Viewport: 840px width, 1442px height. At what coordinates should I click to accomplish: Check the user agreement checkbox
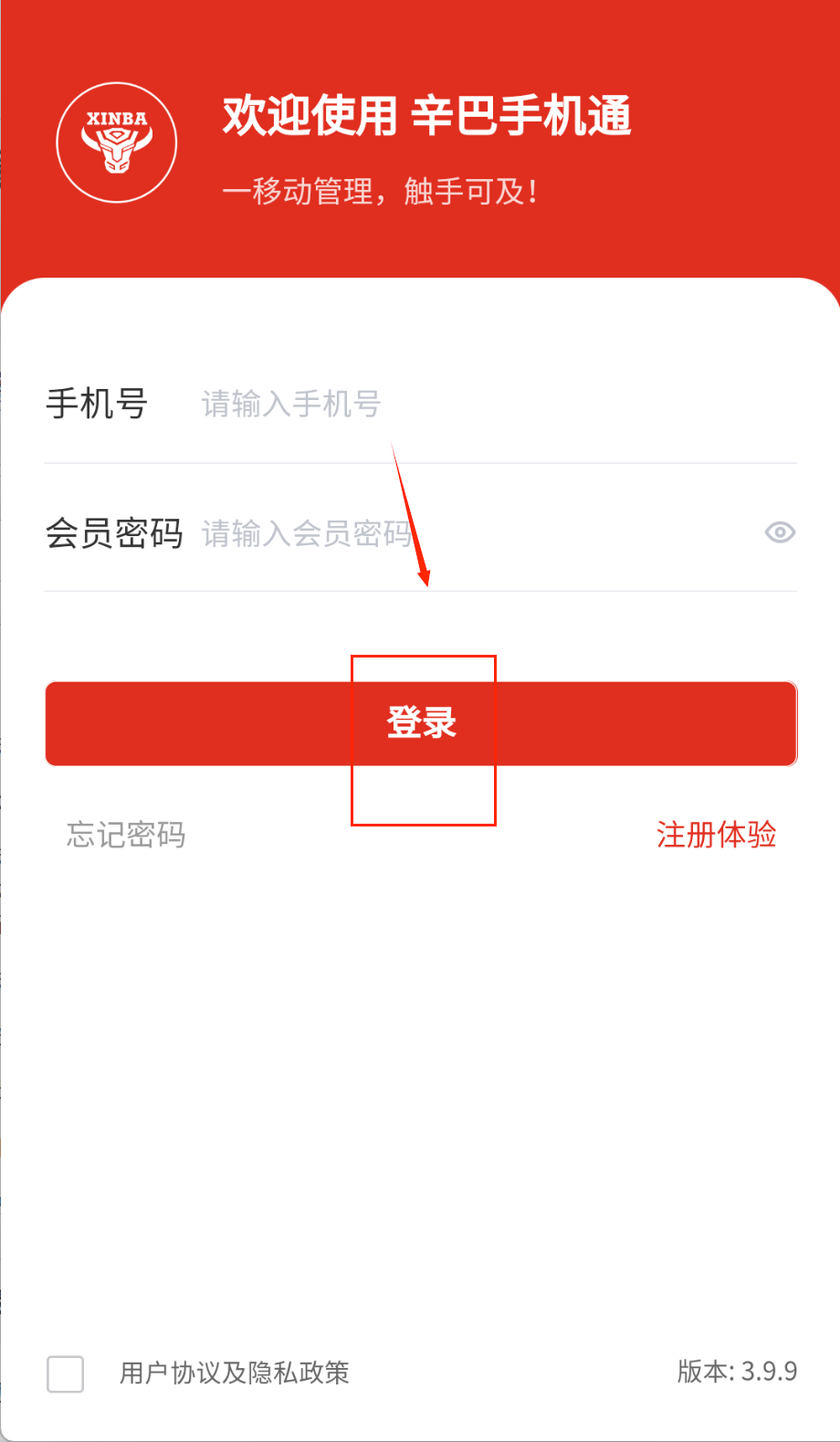66,1374
